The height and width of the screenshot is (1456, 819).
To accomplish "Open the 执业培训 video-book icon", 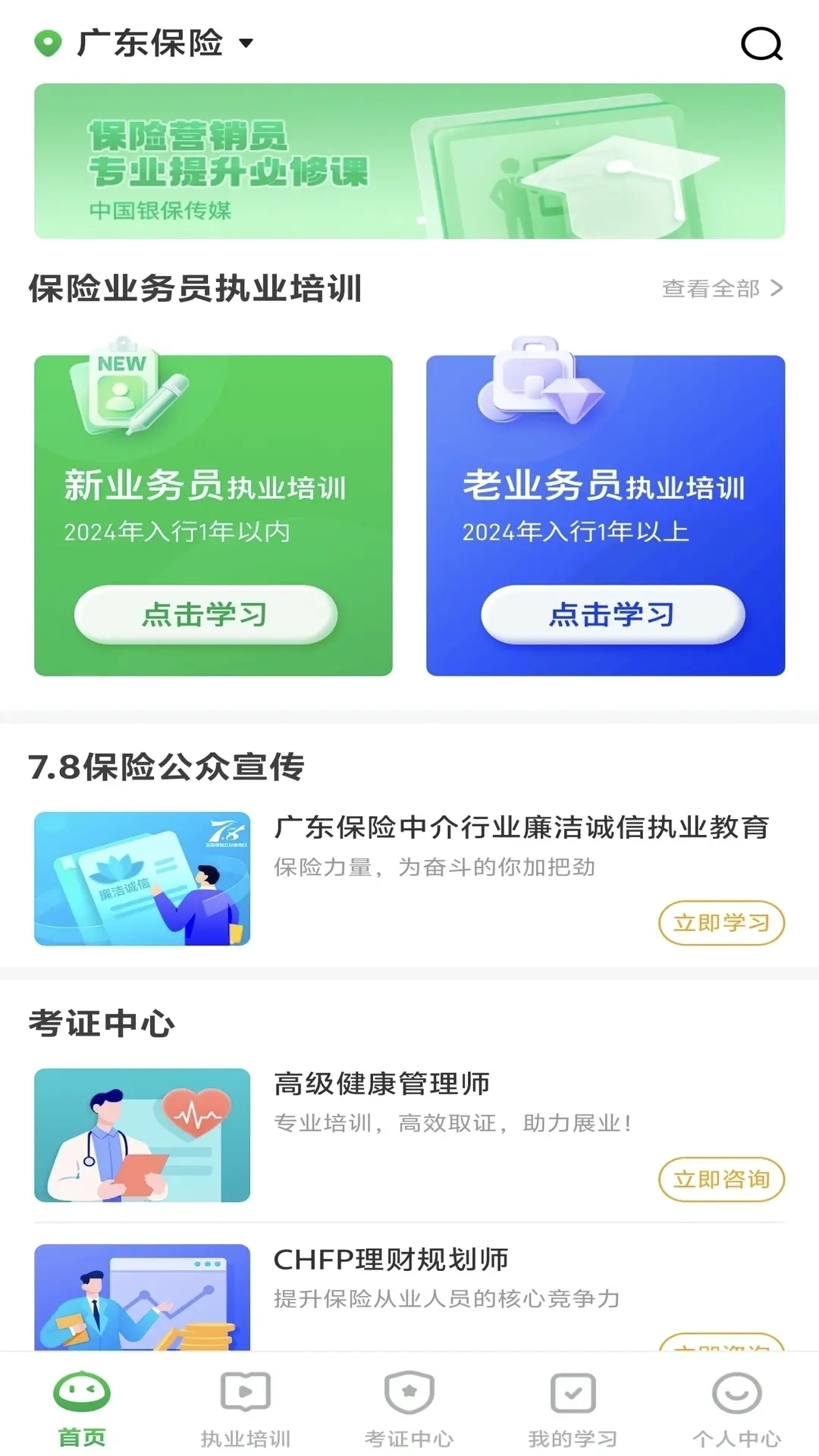I will [x=245, y=1394].
